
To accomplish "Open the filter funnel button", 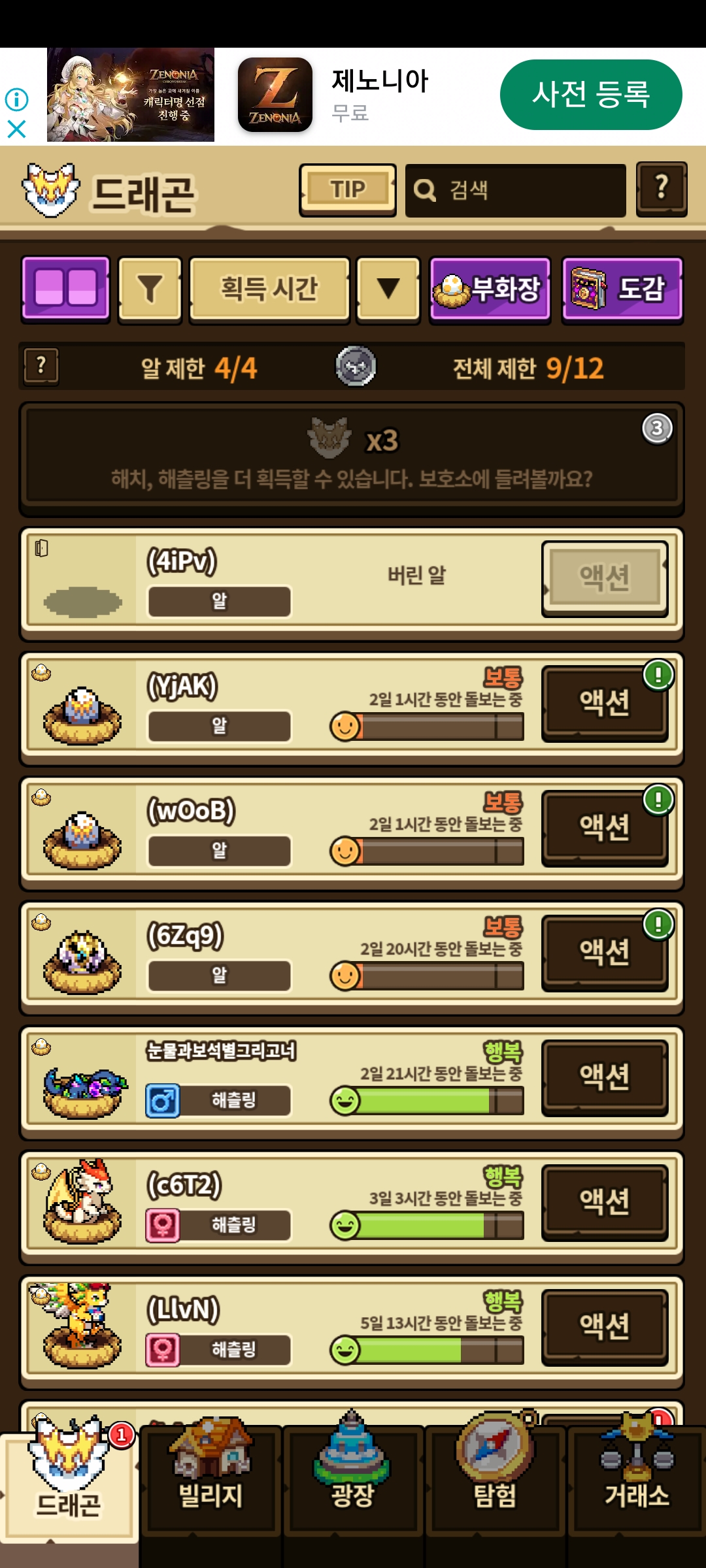I will click(150, 289).
